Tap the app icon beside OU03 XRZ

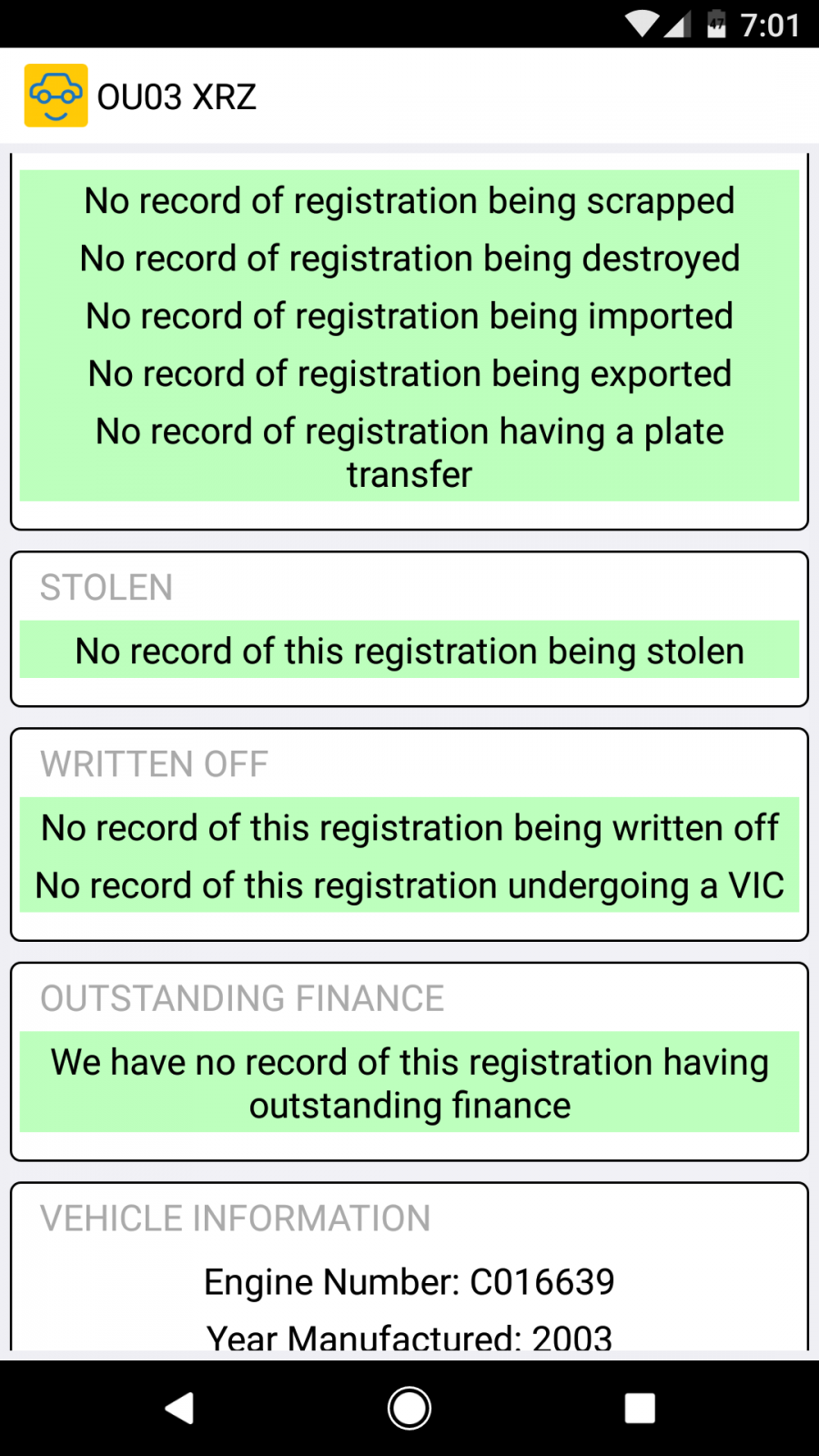click(56, 96)
